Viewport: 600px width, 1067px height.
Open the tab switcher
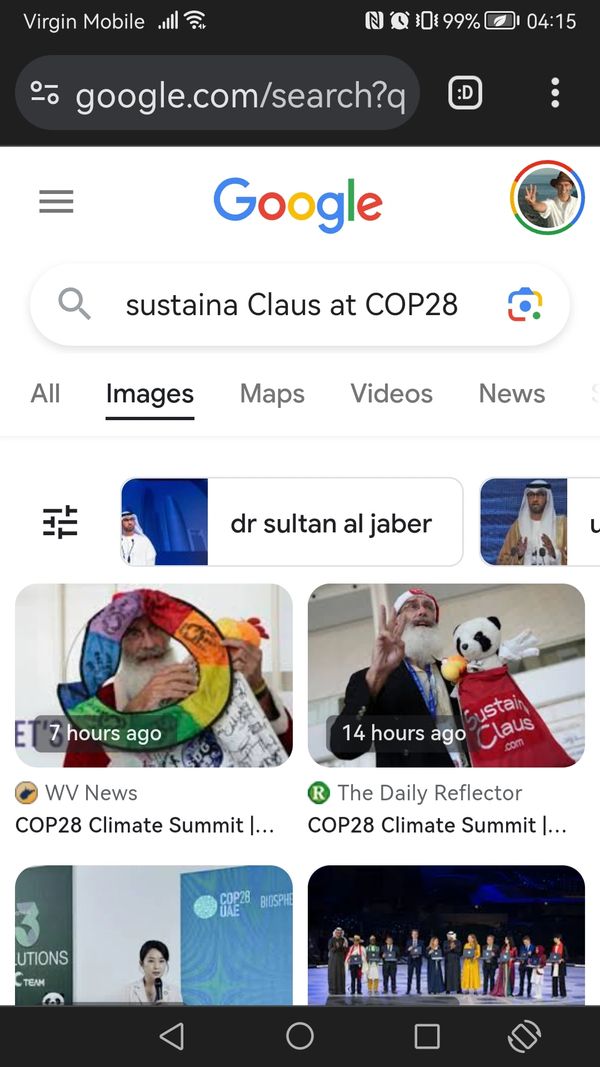(x=465, y=93)
